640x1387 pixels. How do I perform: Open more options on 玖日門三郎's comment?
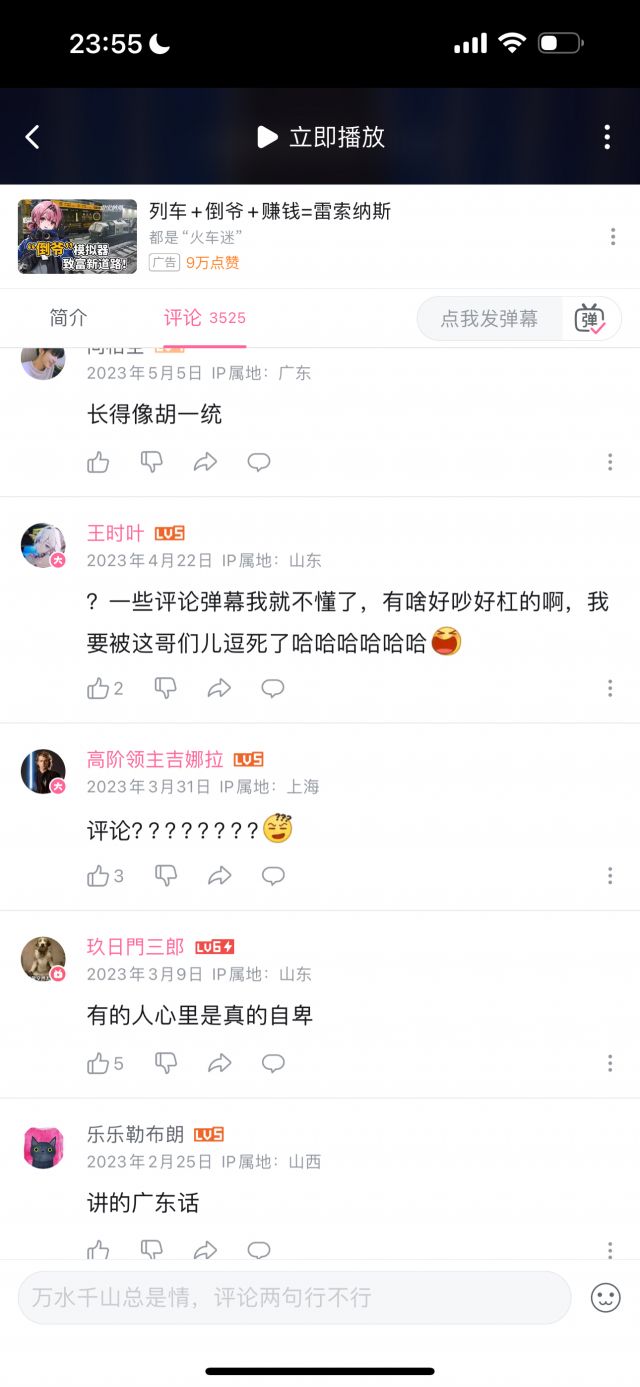(610, 1064)
